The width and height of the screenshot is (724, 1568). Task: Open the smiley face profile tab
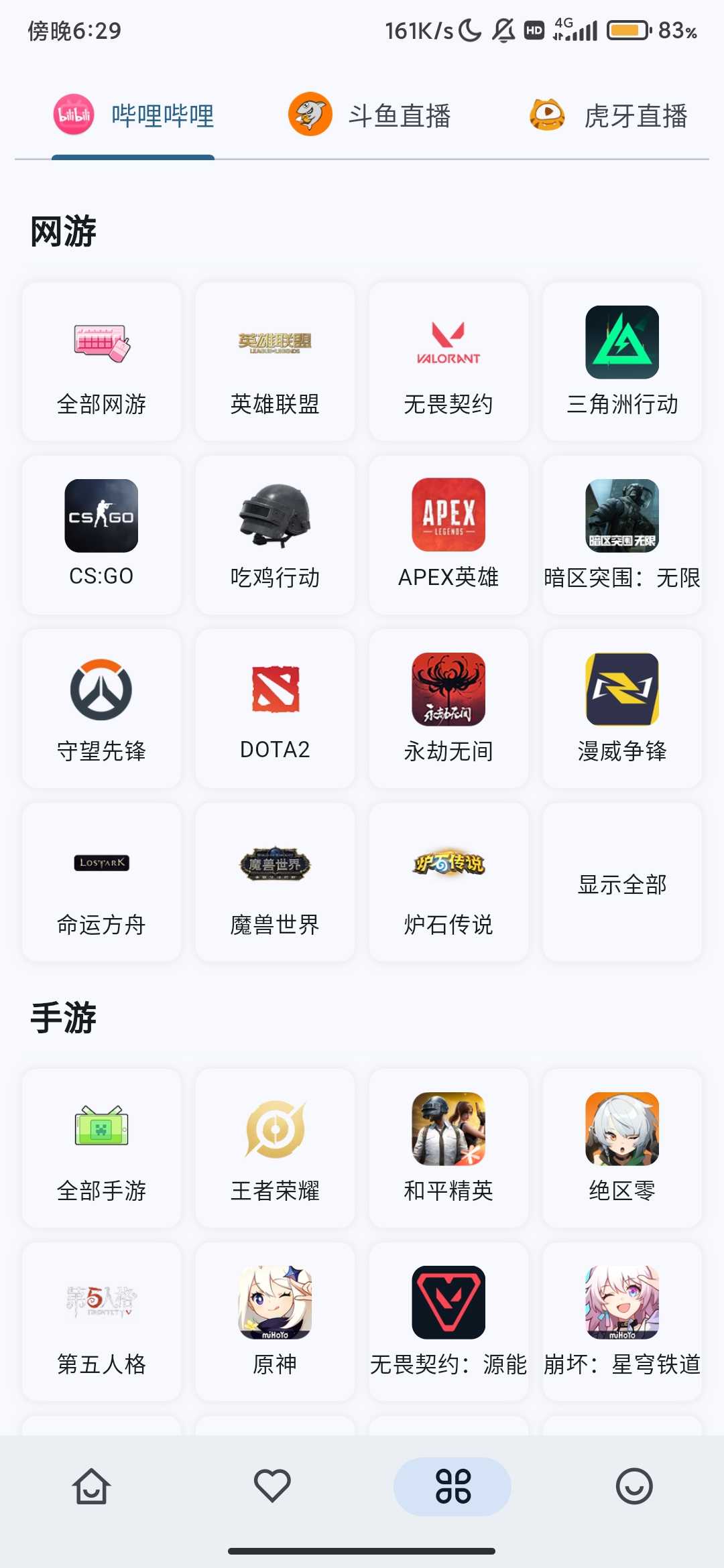633,1486
